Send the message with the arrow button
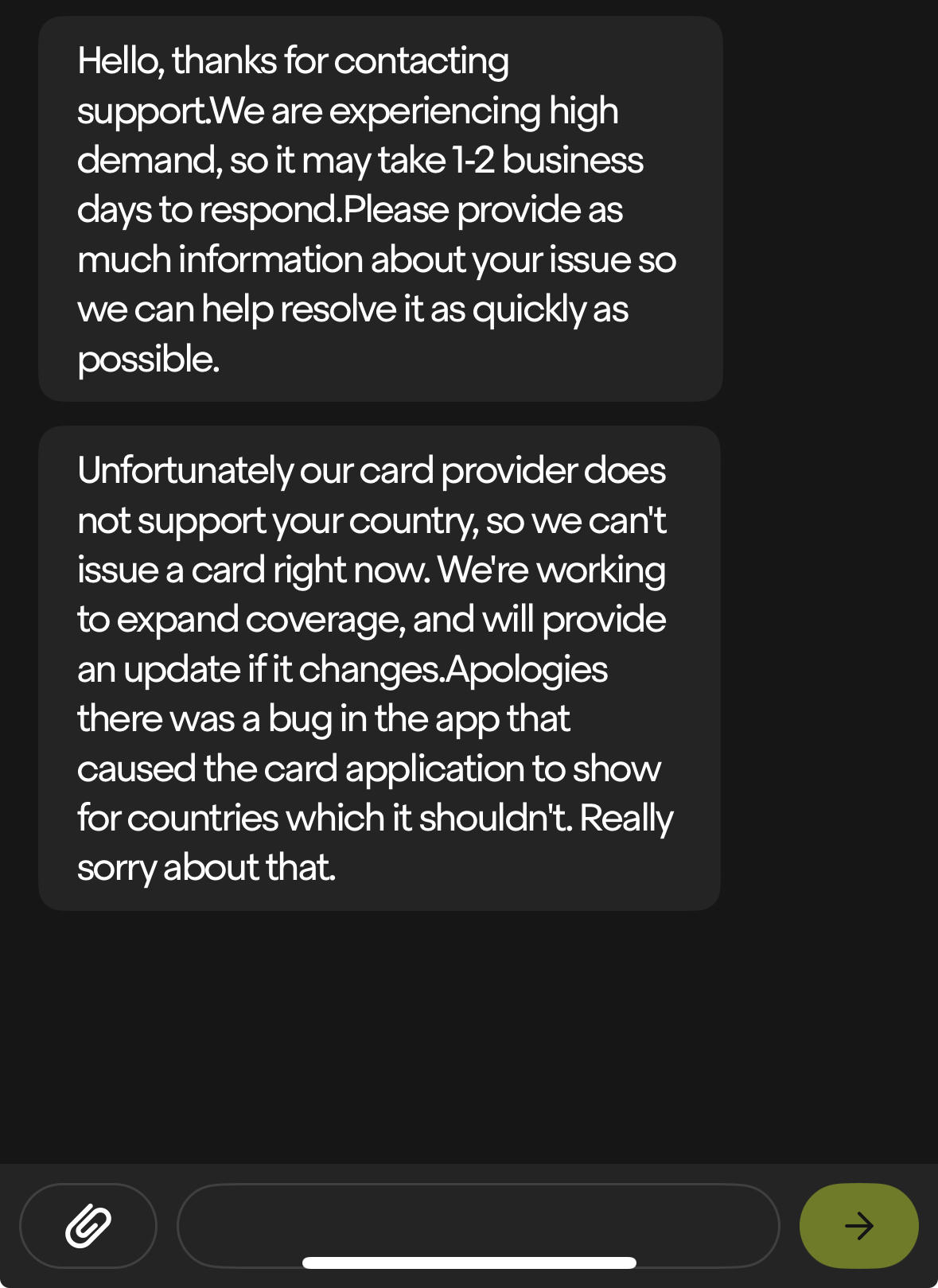This screenshot has width=938, height=1288. point(858,1225)
